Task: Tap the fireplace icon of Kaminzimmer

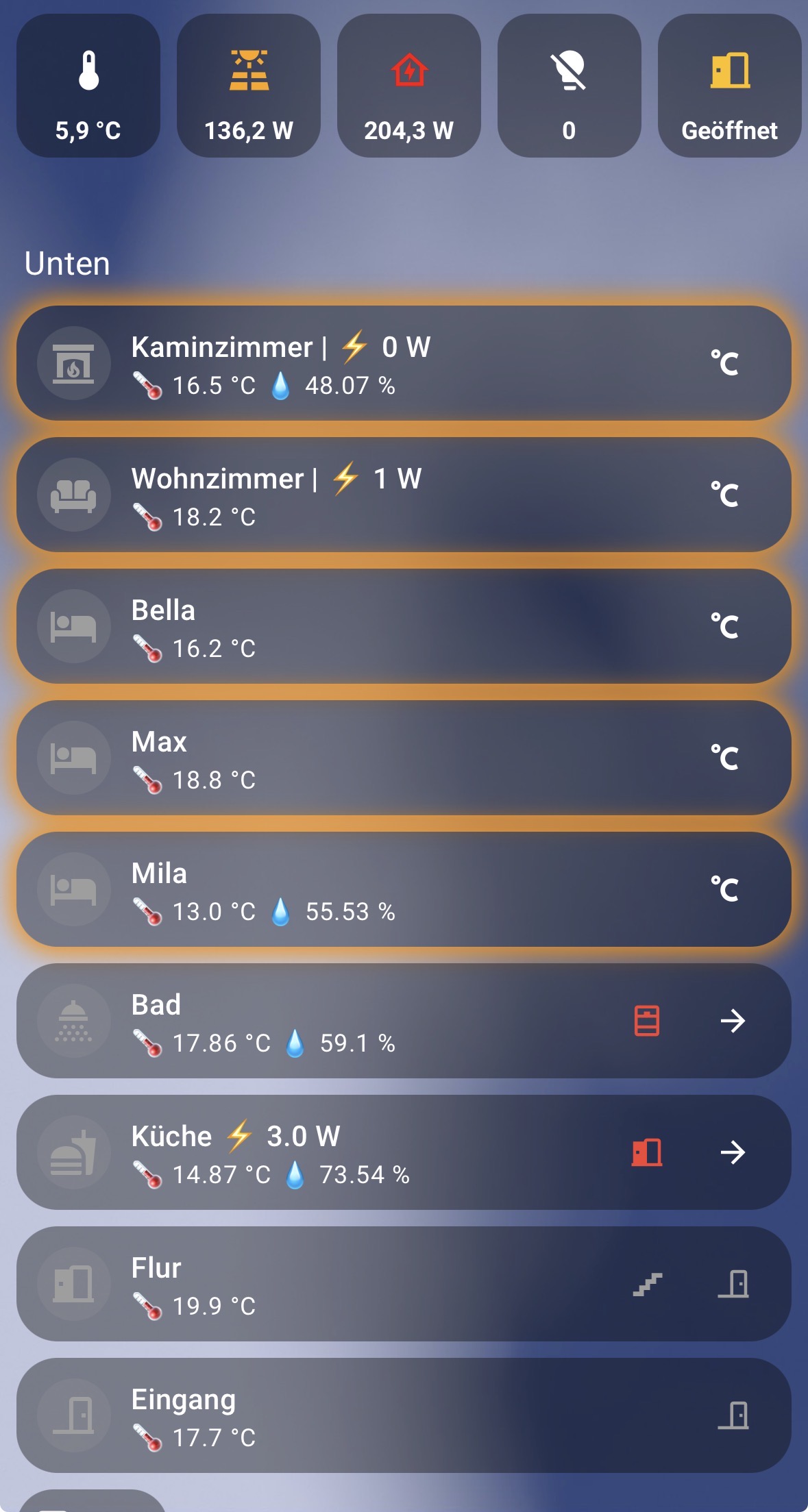Action: click(73, 363)
